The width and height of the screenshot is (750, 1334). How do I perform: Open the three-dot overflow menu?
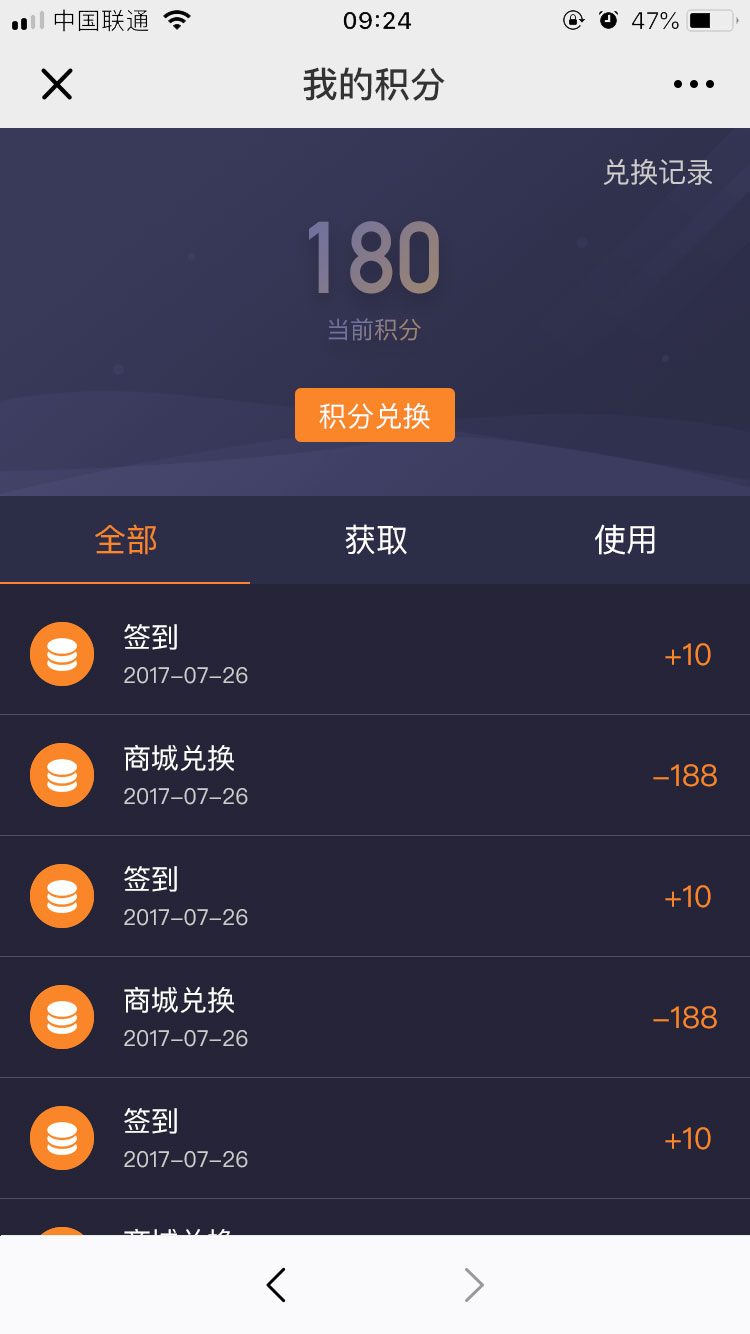(x=693, y=84)
